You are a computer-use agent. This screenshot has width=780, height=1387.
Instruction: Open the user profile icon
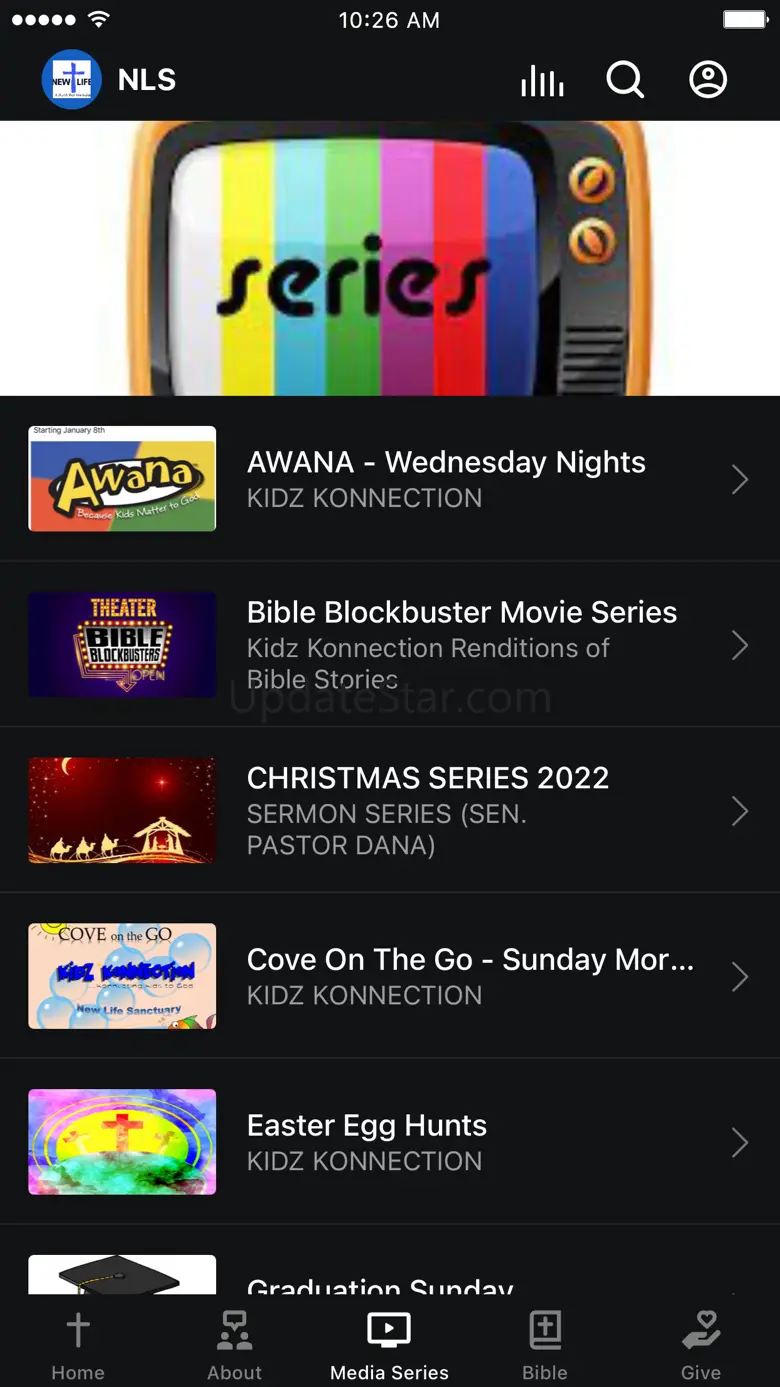coord(708,80)
